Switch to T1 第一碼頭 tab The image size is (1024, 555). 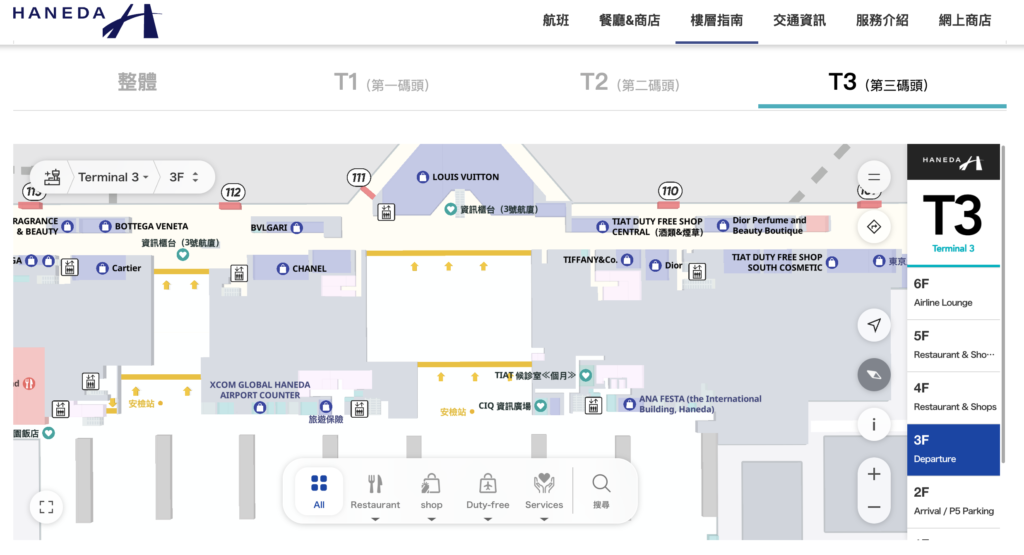(381, 83)
